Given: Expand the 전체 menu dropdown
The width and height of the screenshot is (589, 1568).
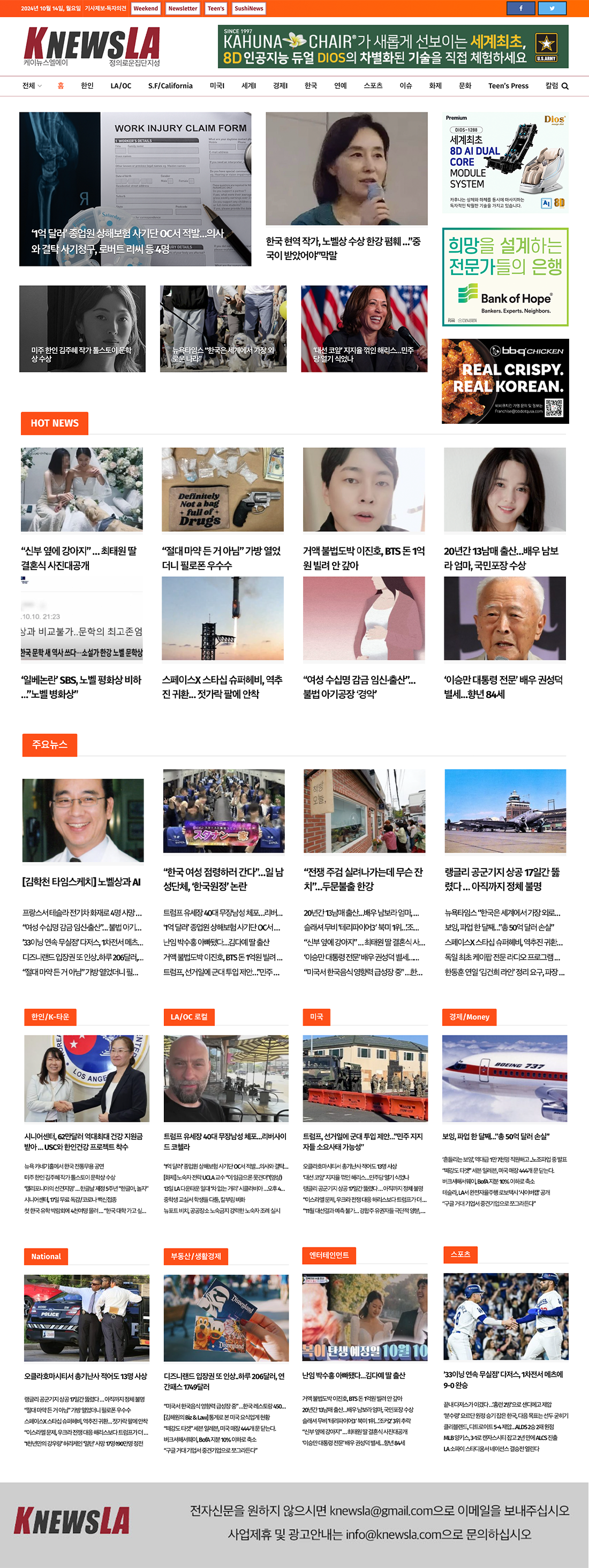Looking at the screenshot, I should 32,86.
